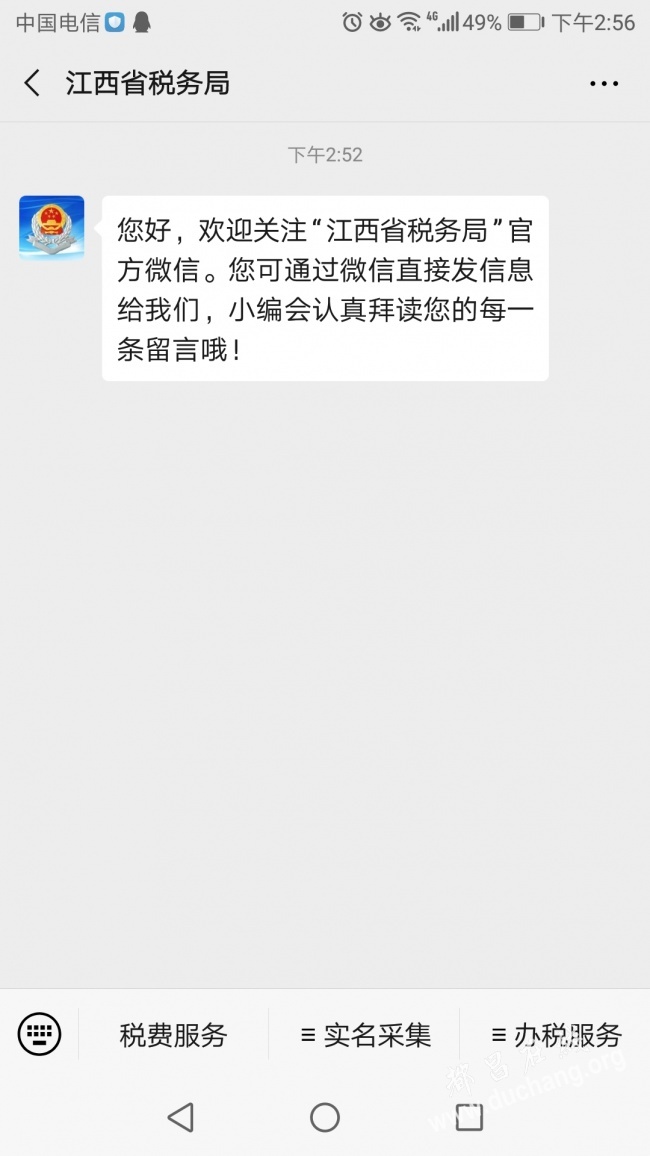650x1156 pixels.
Task: Open the 税费服务 menu
Action: pos(173,1035)
